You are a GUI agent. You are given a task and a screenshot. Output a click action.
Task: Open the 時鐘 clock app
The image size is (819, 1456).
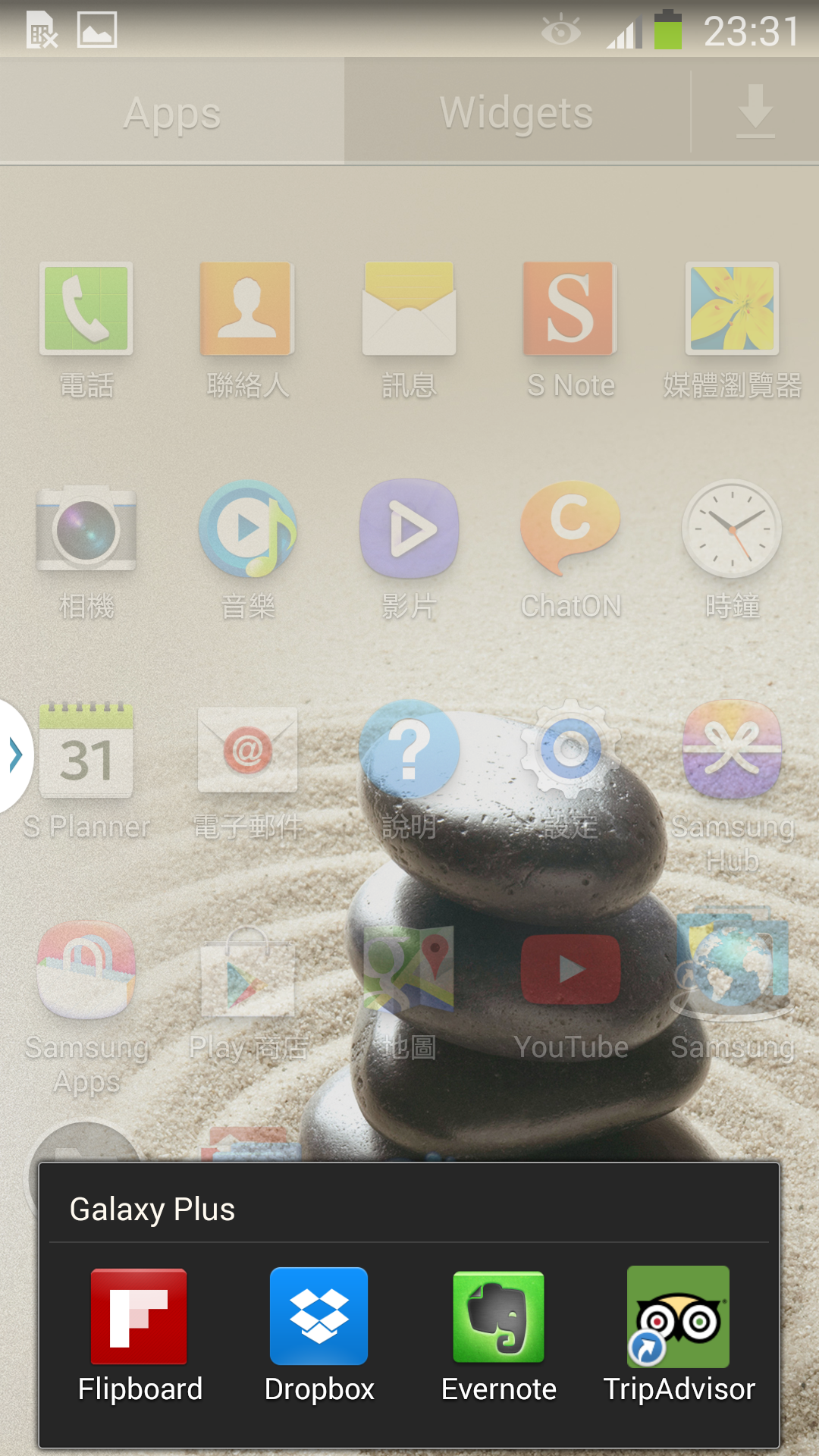point(733,550)
